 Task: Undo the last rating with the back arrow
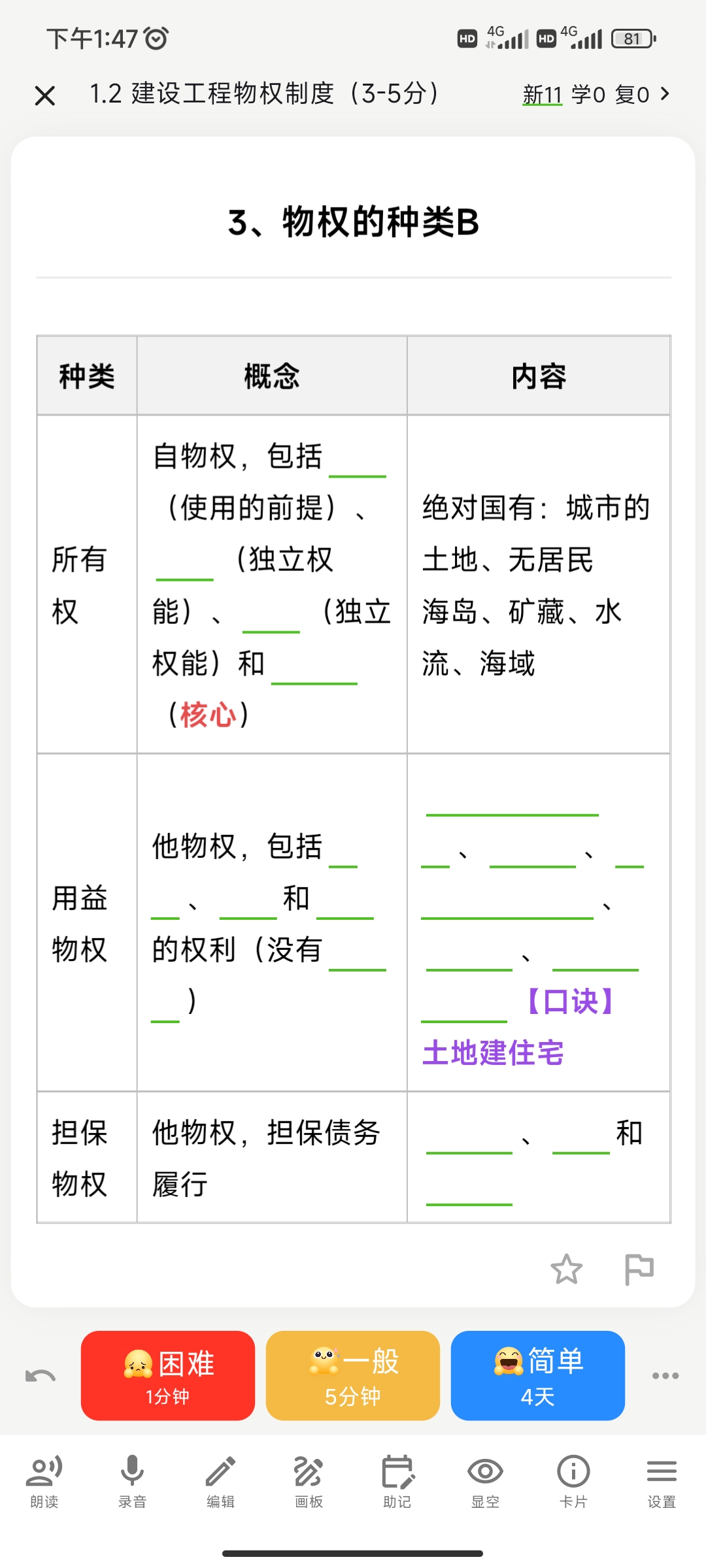[x=41, y=1375]
